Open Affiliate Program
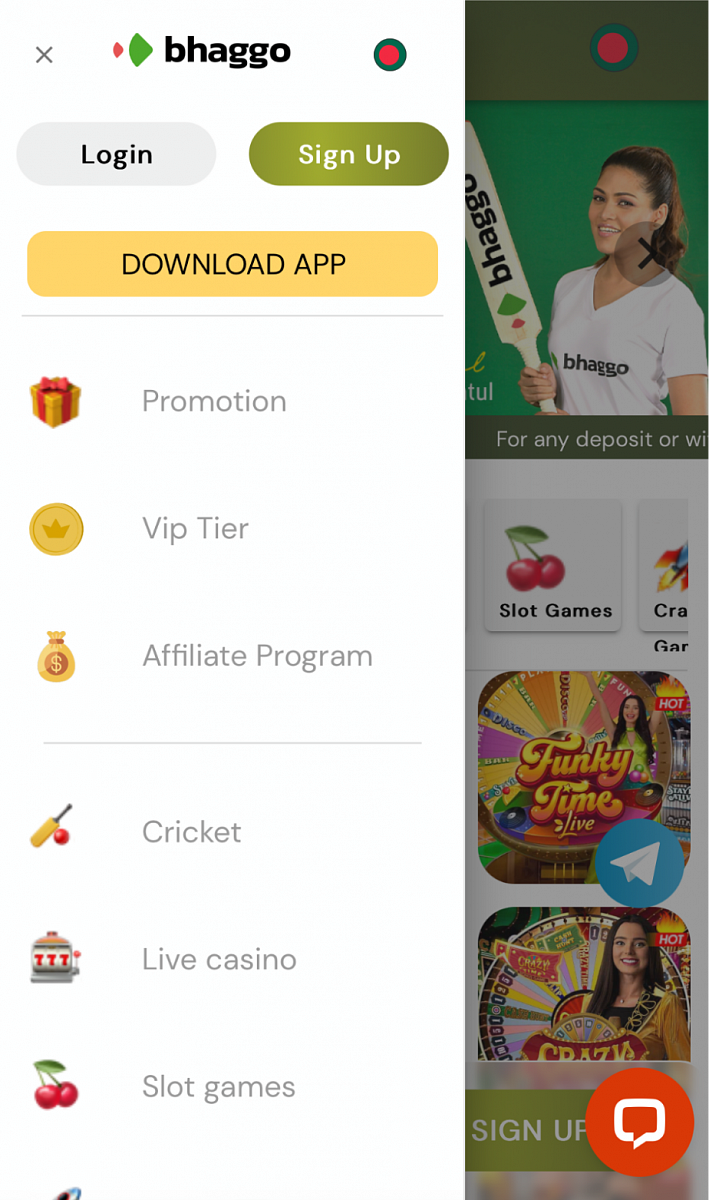This screenshot has height=1200, width=709. (x=257, y=656)
